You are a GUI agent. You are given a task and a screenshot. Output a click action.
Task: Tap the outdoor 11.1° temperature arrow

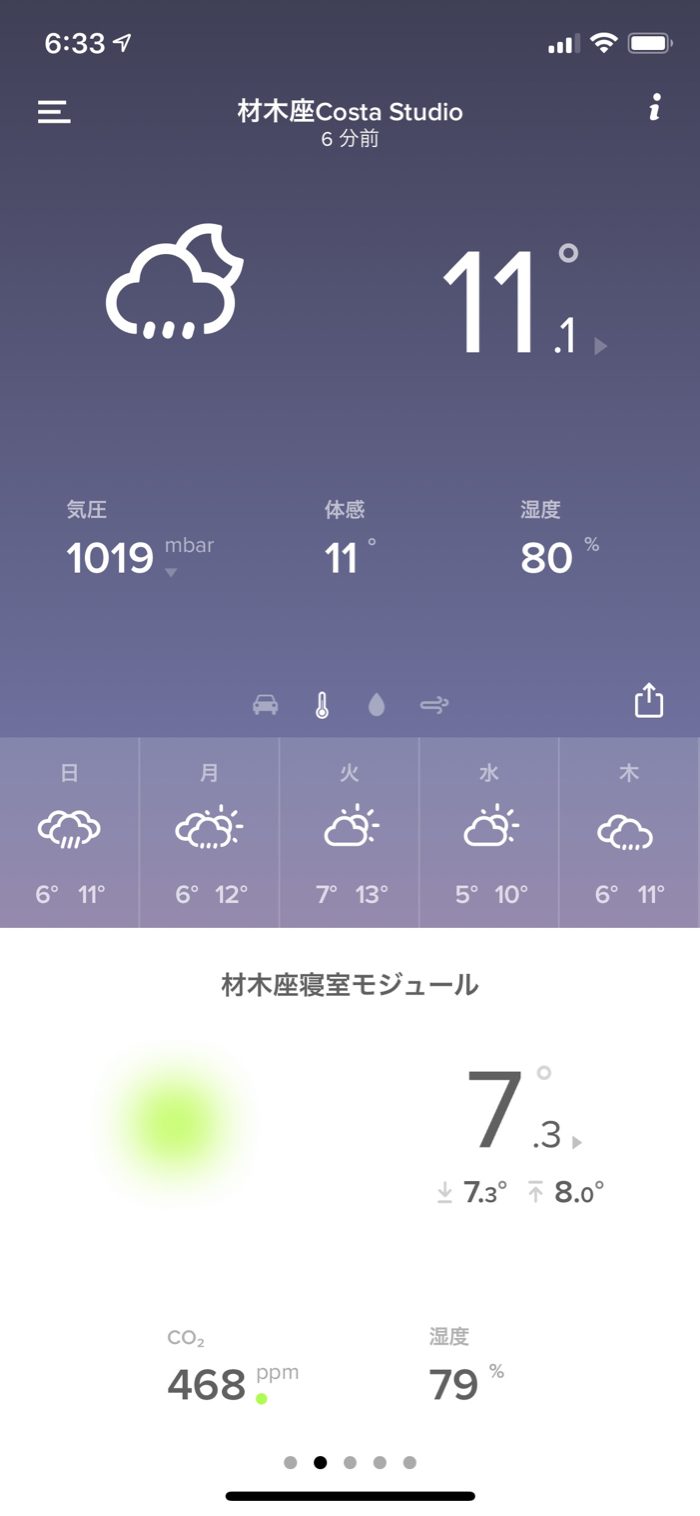[x=600, y=346]
